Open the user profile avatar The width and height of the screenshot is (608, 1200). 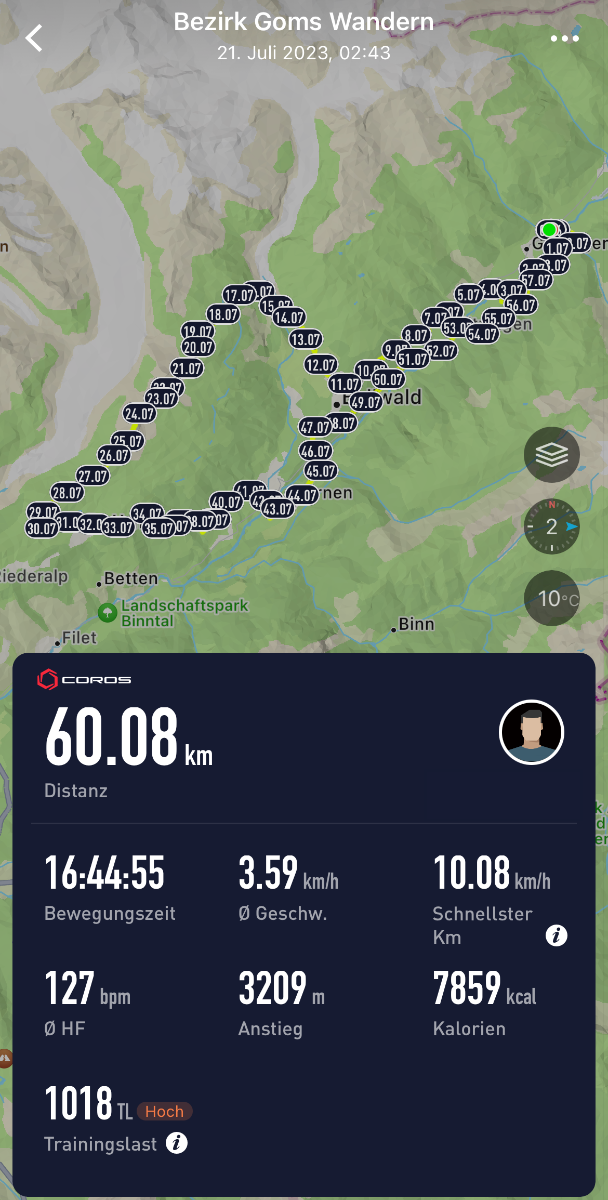[x=532, y=732]
